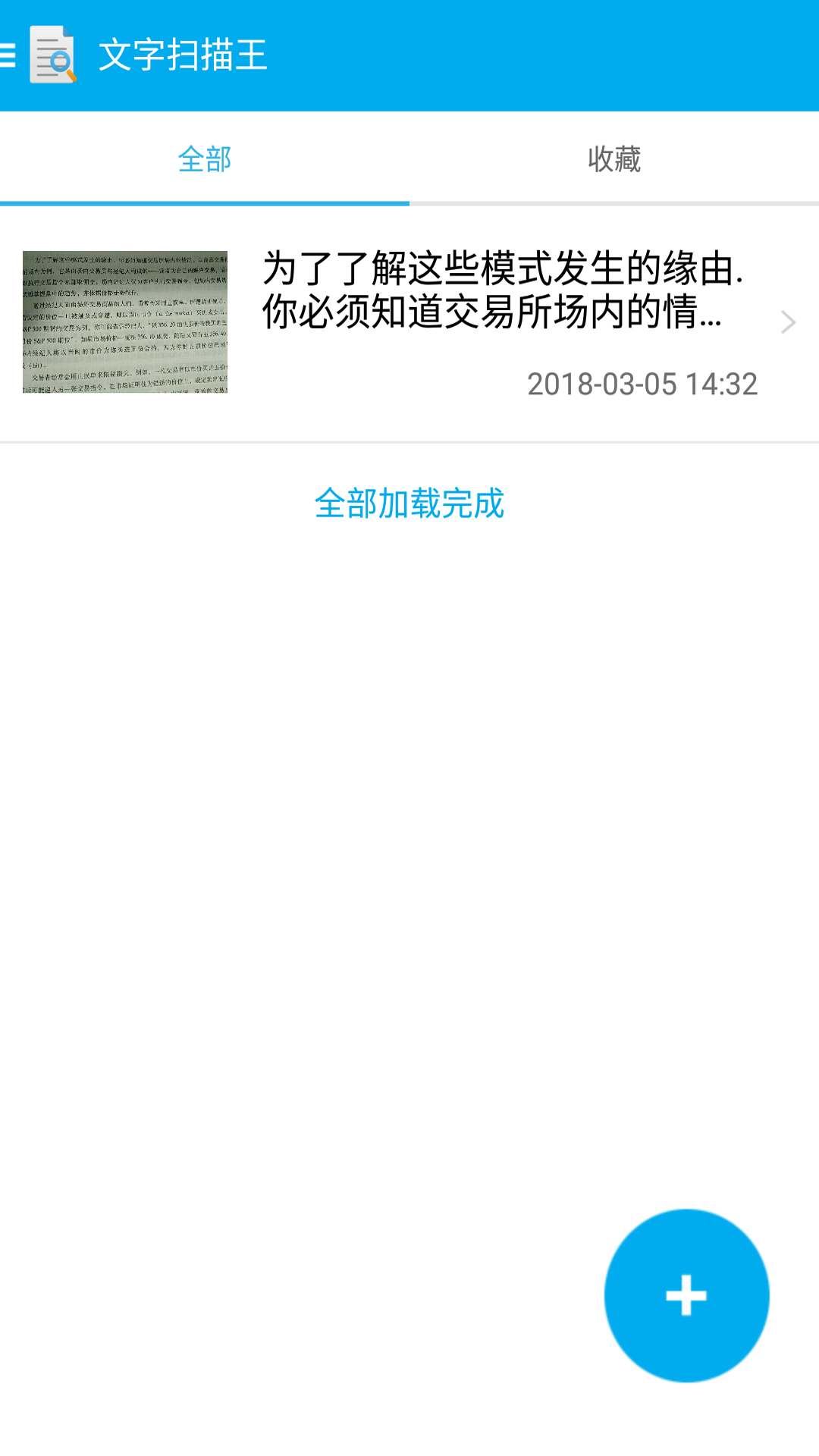The width and height of the screenshot is (819, 1456).
Task: Switch to the 全部 tab
Action: coord(205,159)
